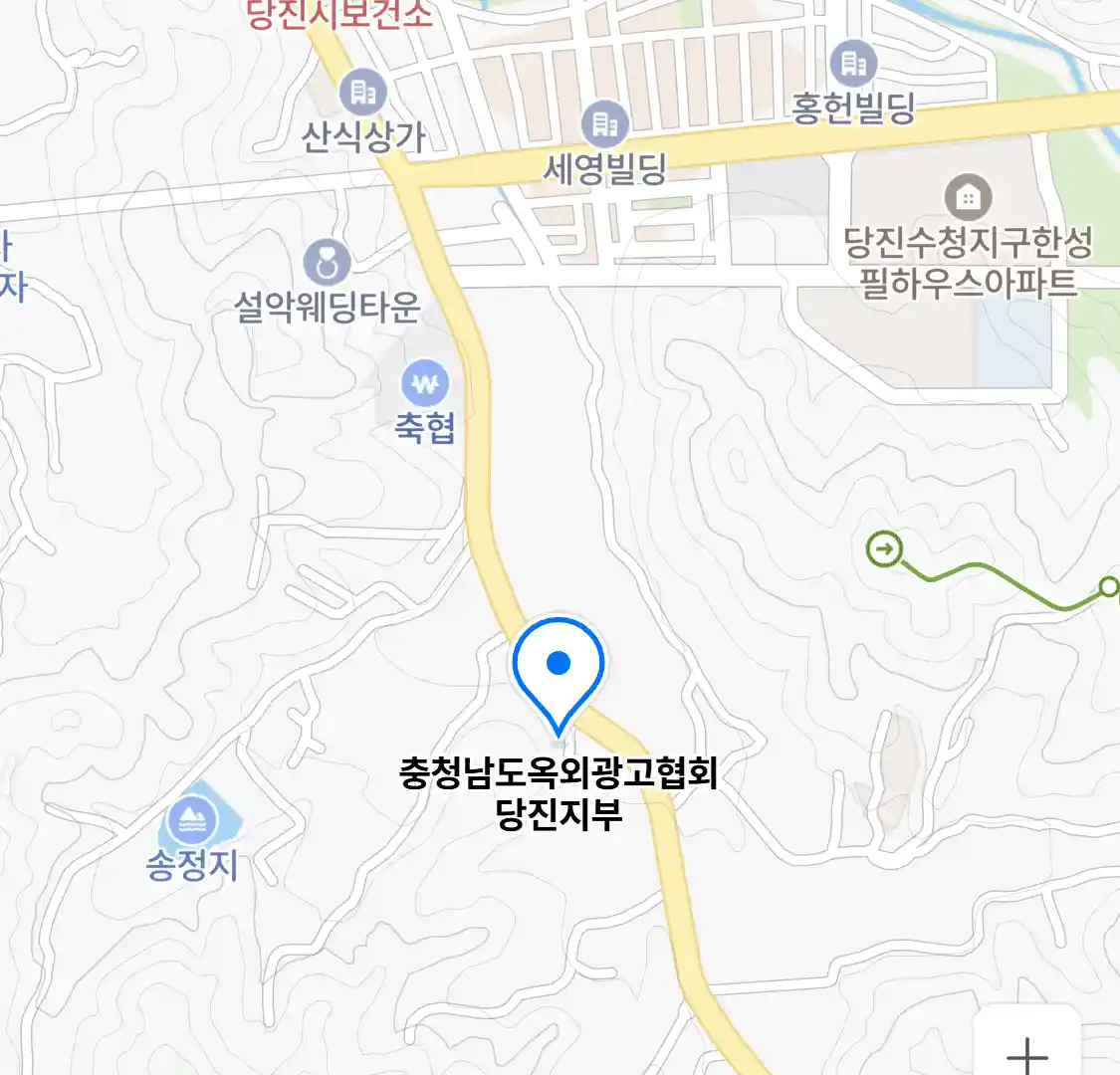The image size is (1120, 1075).
Task: Tap the green trail entrance arrow marker
Action: (884, 548)
